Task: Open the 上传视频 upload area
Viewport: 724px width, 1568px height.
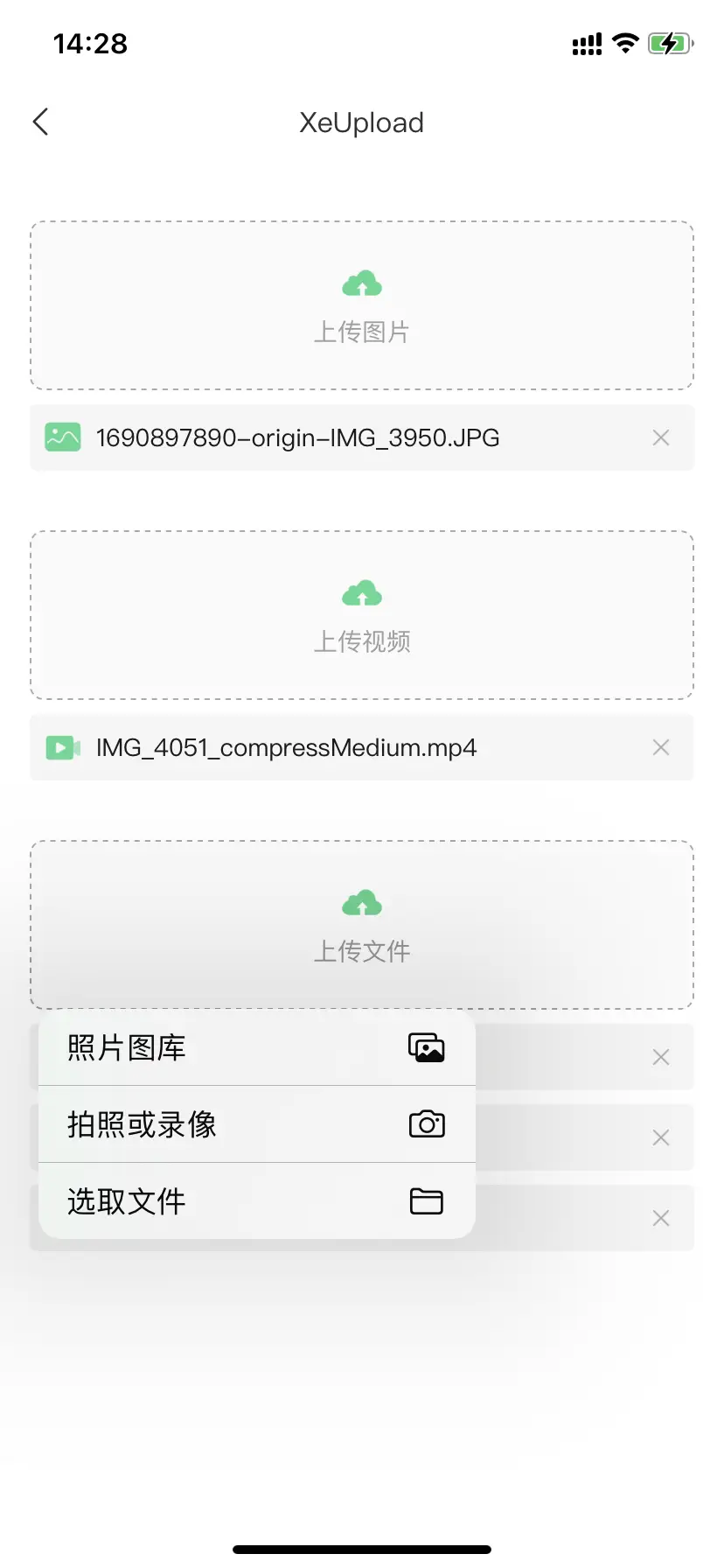Action: (x=362, y=615)
